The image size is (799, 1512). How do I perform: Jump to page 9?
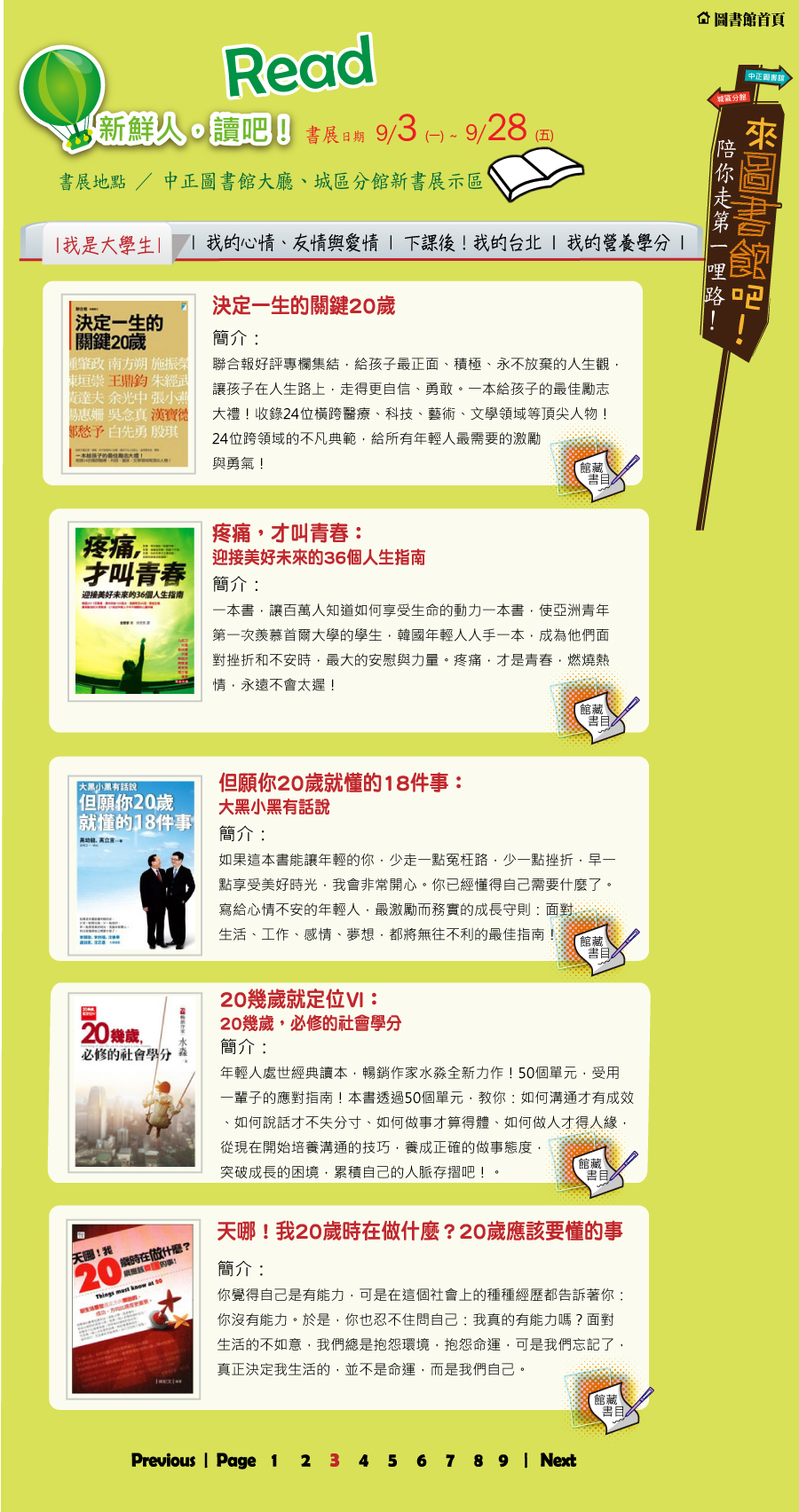(503, 1461)
